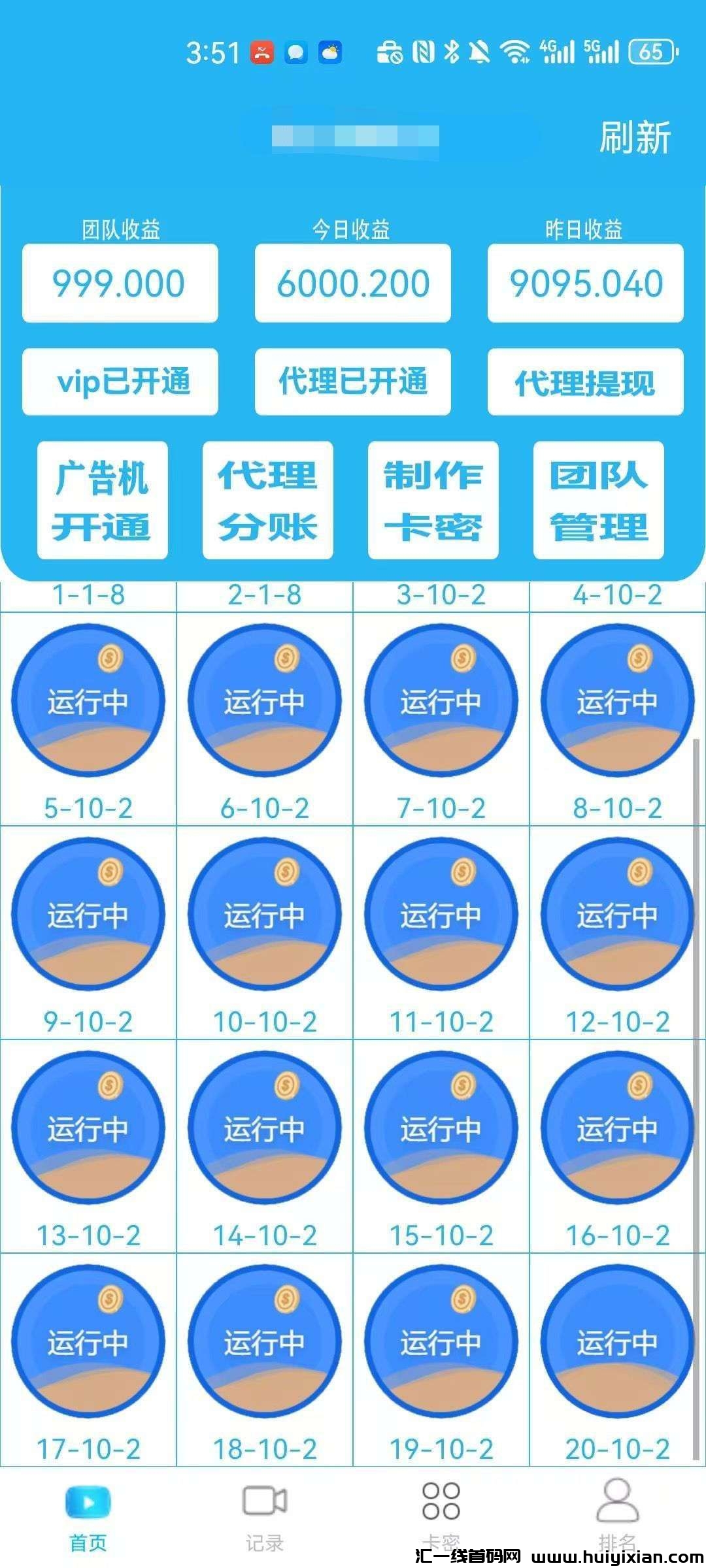706x1568 pixels.
Task: Open 团队管理 team management
Action: click(x=598, y=498)
